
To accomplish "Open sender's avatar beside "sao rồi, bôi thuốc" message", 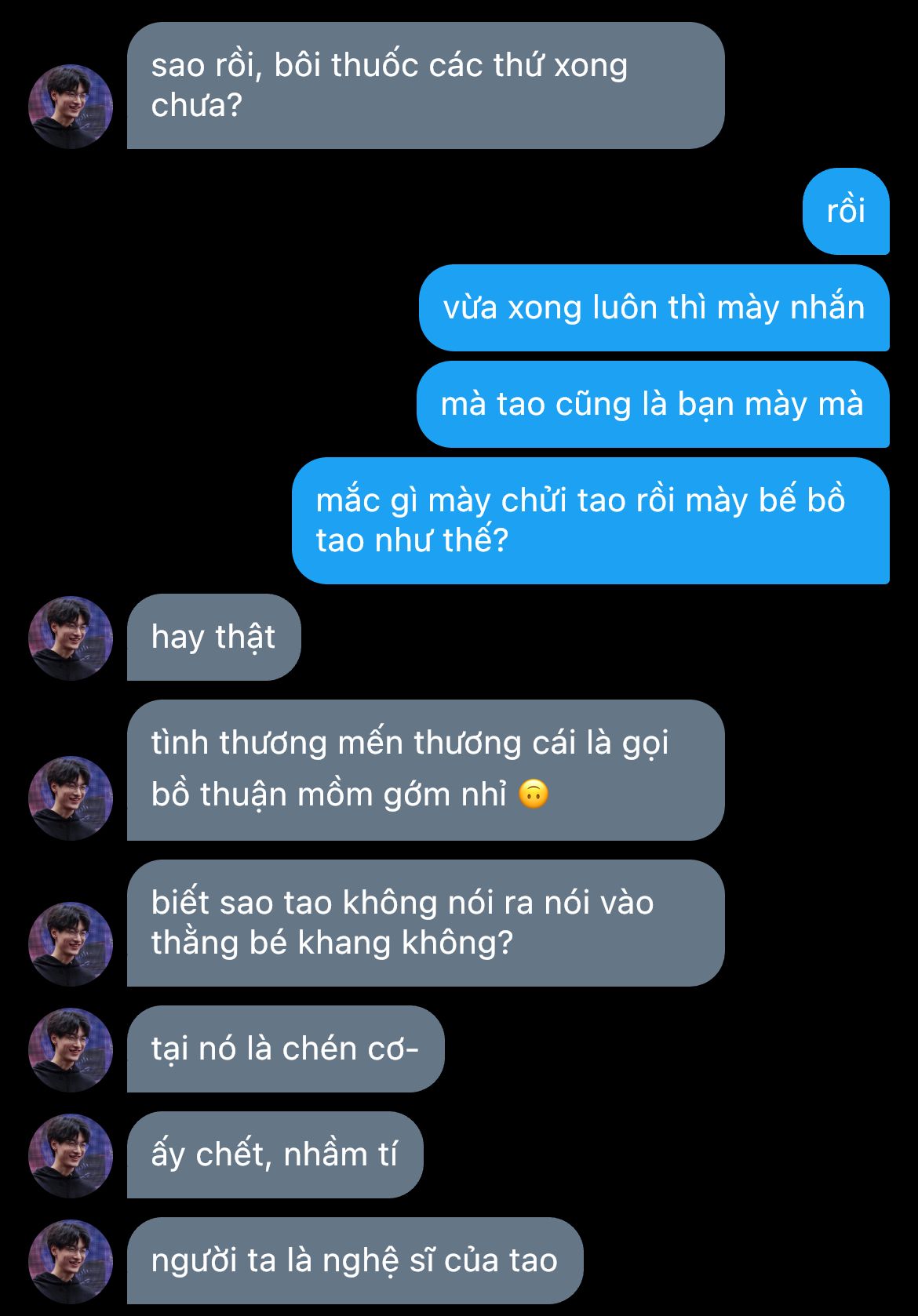I will pyautogui.click(x=71, y=107).
